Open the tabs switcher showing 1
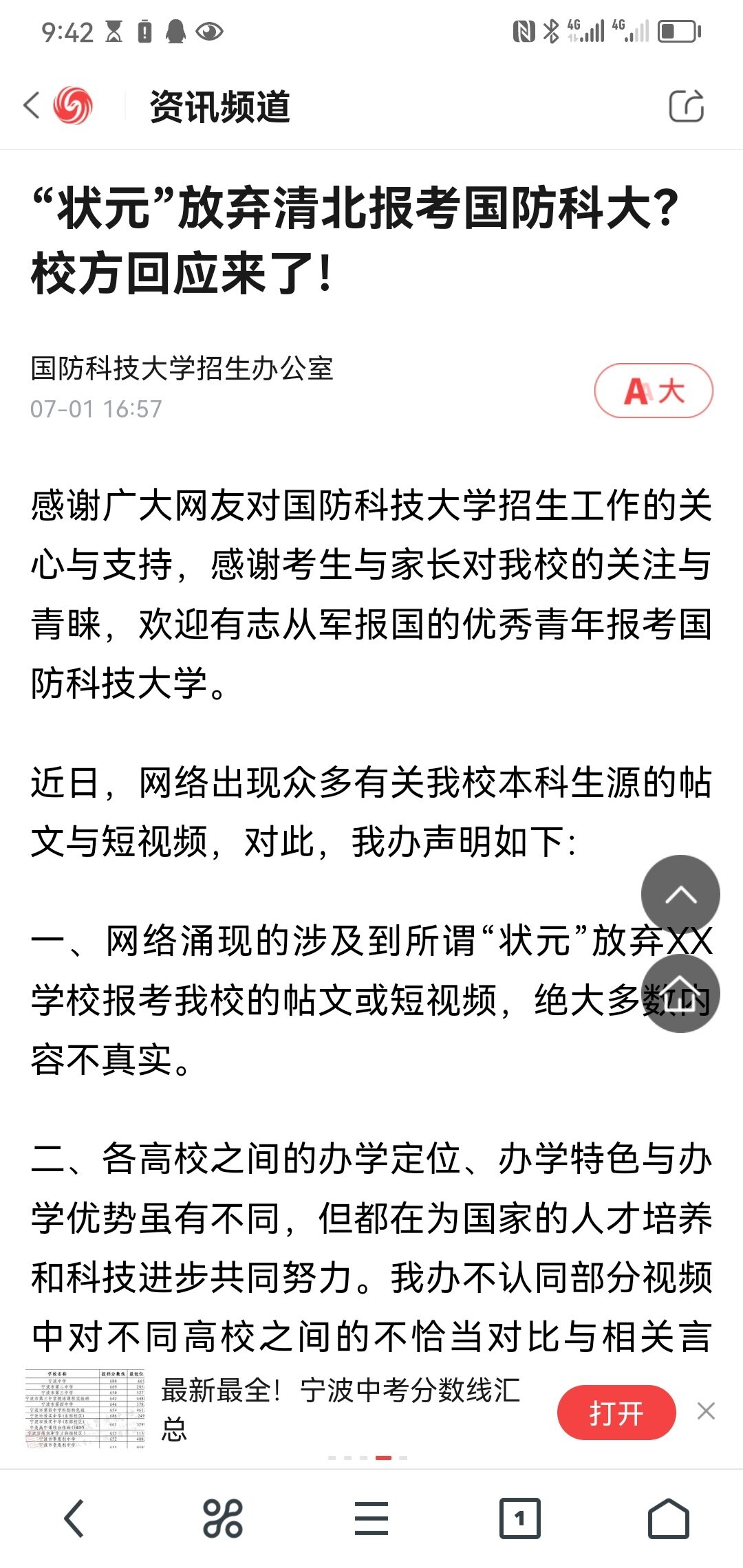The height and width of the screenshot is (1568, 743). point(519,1518)
